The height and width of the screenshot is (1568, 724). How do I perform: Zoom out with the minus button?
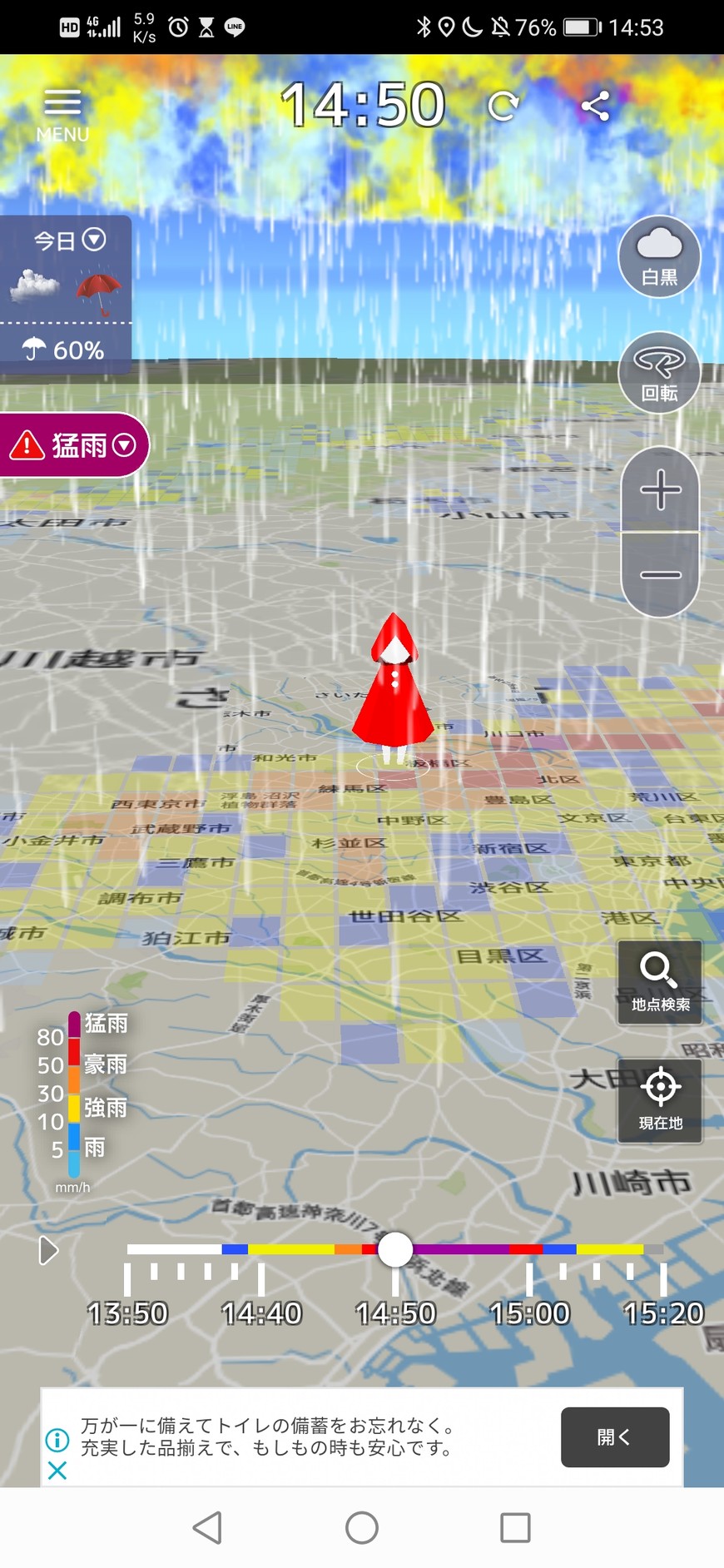(x=661, y=575)
